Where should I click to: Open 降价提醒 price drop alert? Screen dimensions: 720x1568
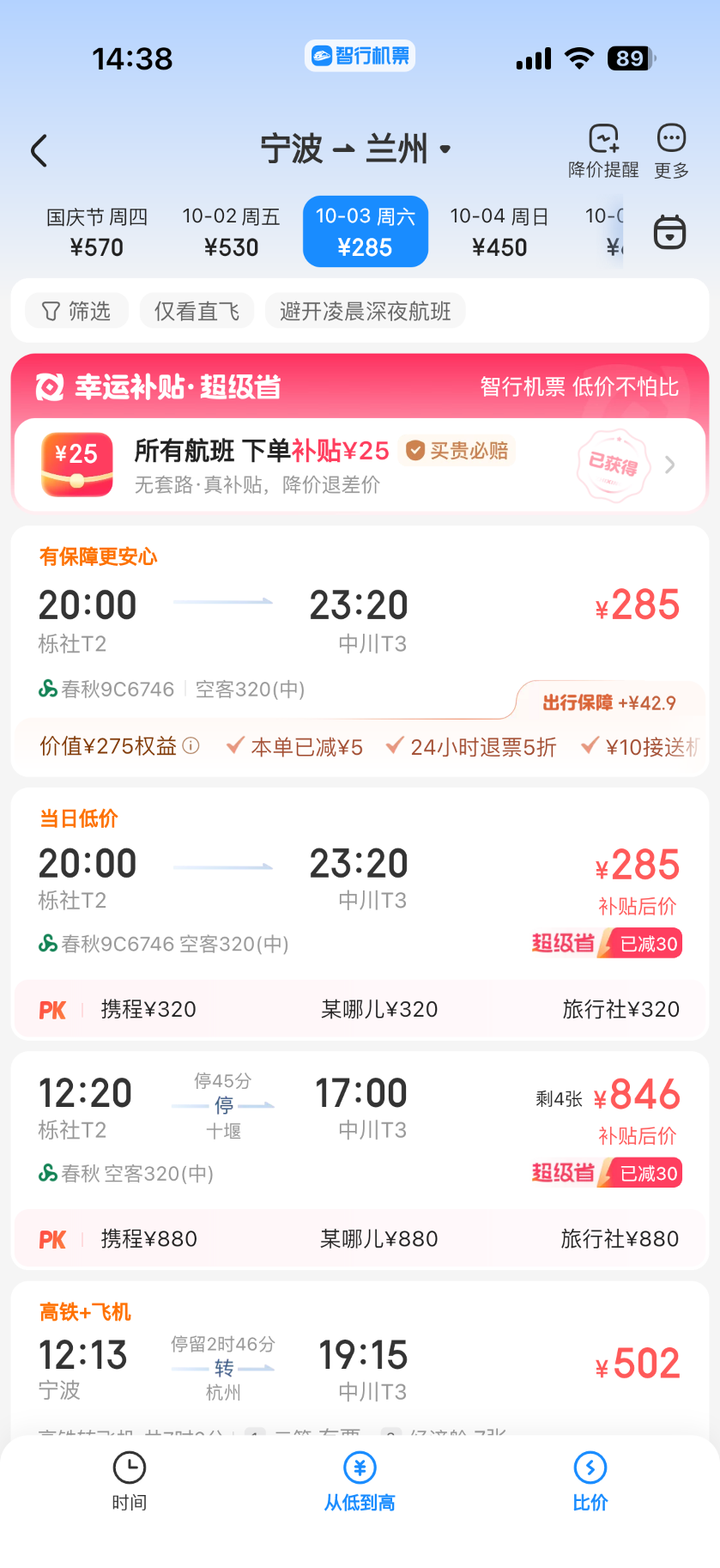tap(603, 151)
